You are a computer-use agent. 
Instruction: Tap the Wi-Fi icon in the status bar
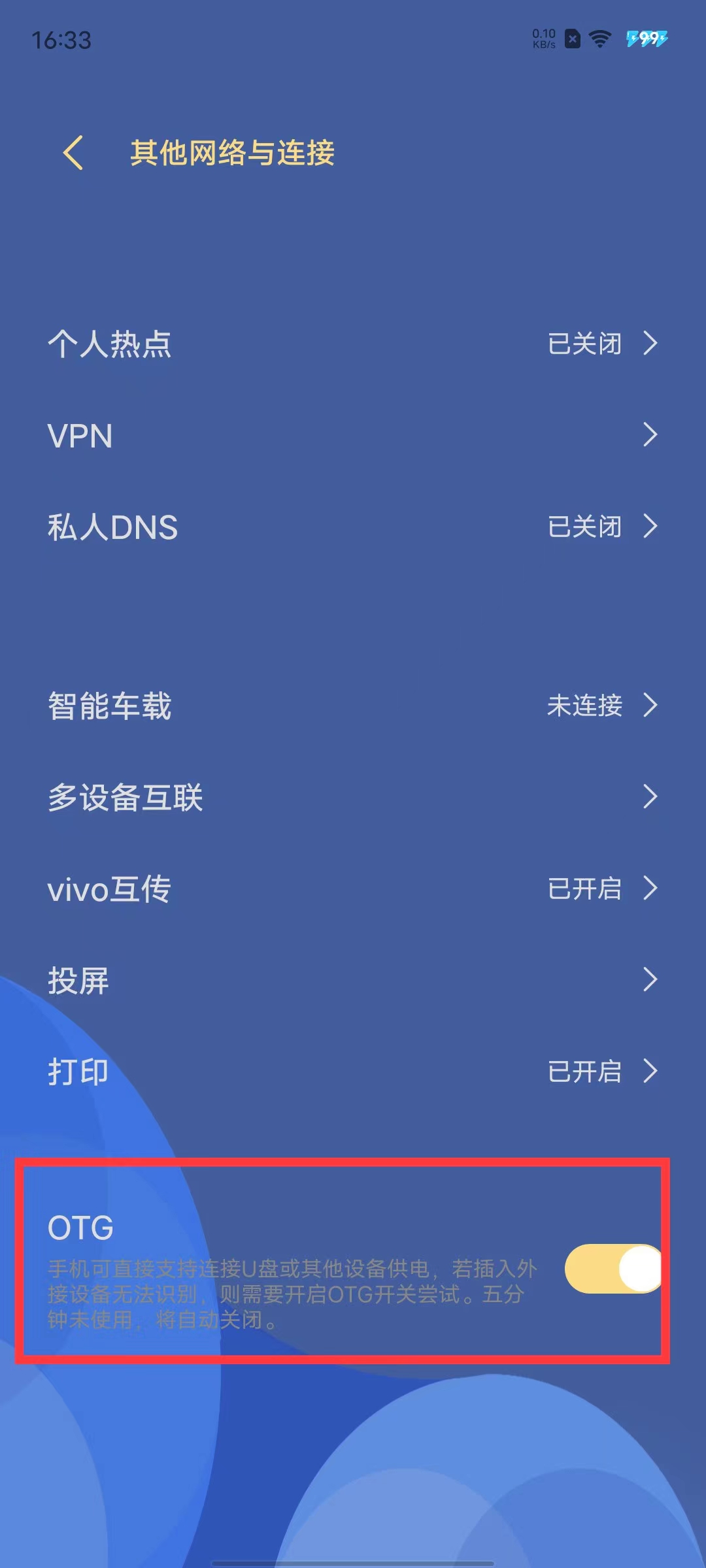click(x=599, y=39)
